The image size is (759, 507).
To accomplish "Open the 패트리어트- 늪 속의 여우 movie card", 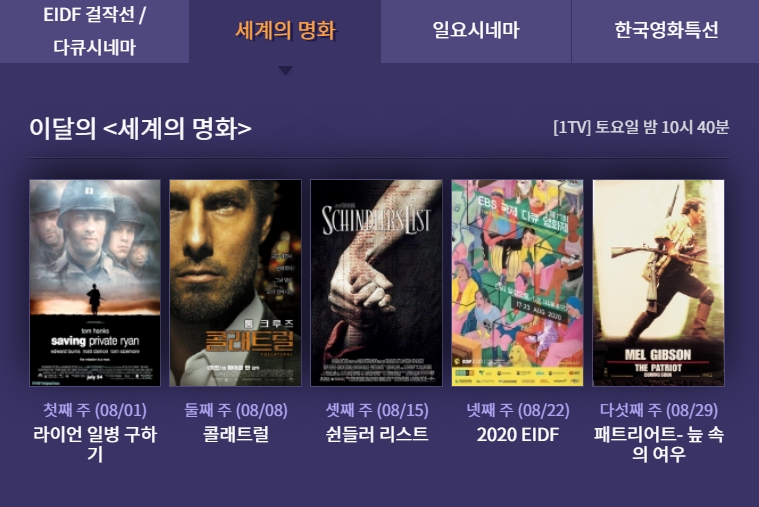I will coord(658,283).
